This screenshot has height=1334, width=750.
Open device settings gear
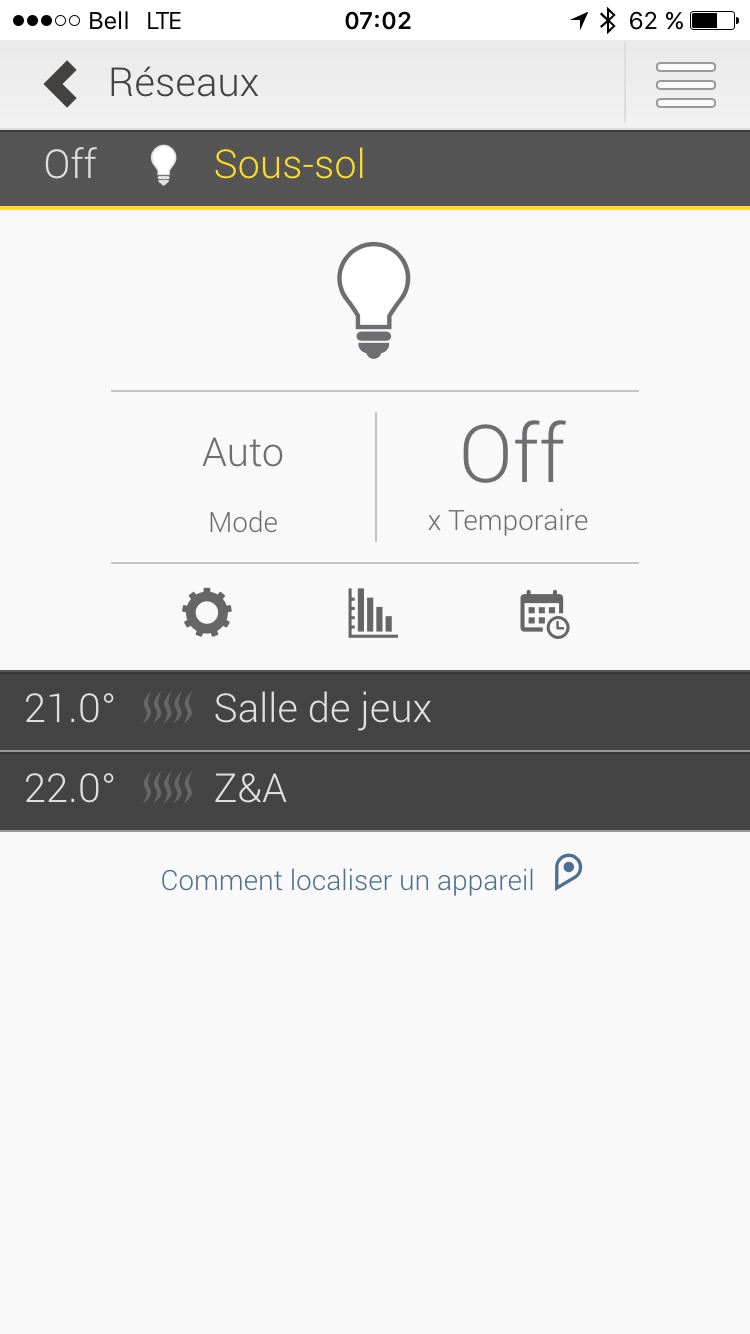click(x=207, y=612)
